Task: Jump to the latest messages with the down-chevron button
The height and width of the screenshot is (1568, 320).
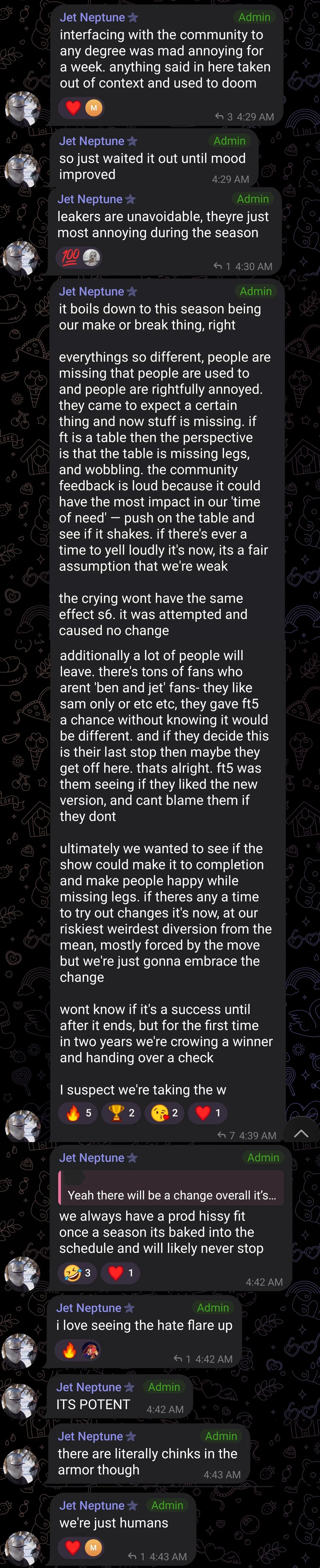Action: pos(300,1133)
